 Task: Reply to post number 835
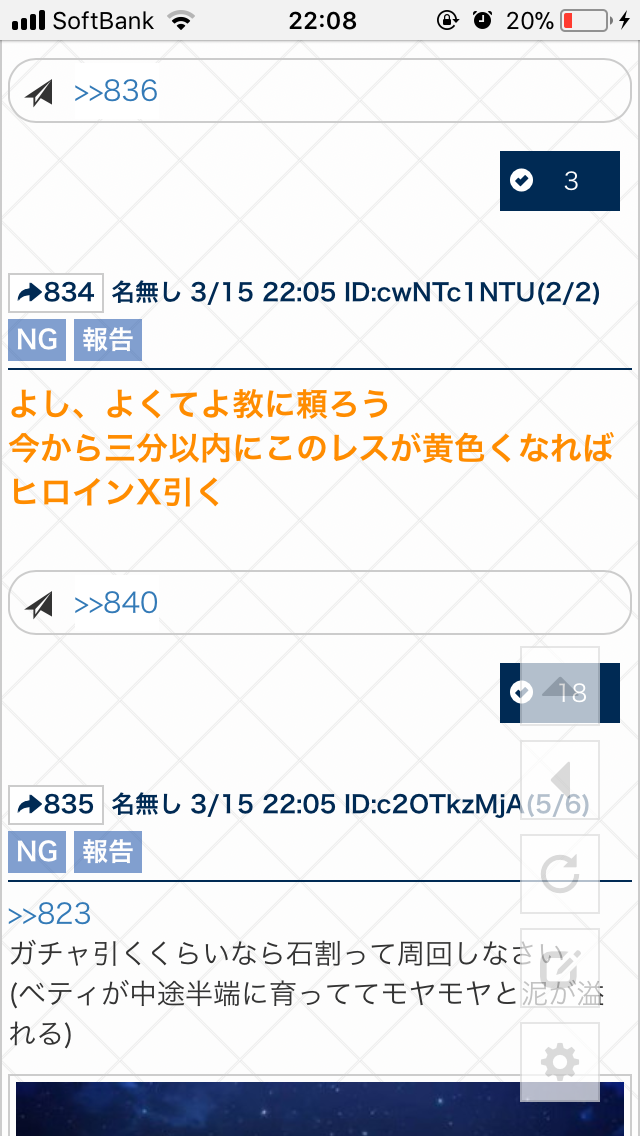[x=57, y=804]
